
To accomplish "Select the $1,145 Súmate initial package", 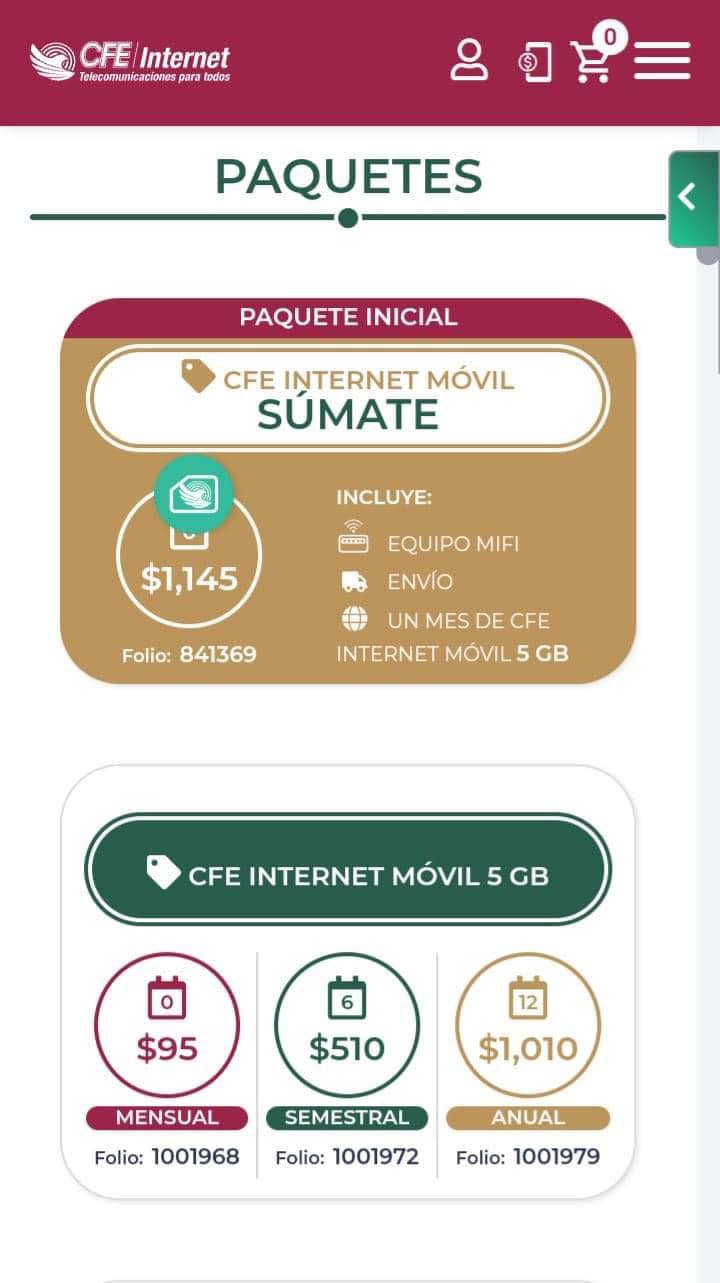I will tap(189, 555).
